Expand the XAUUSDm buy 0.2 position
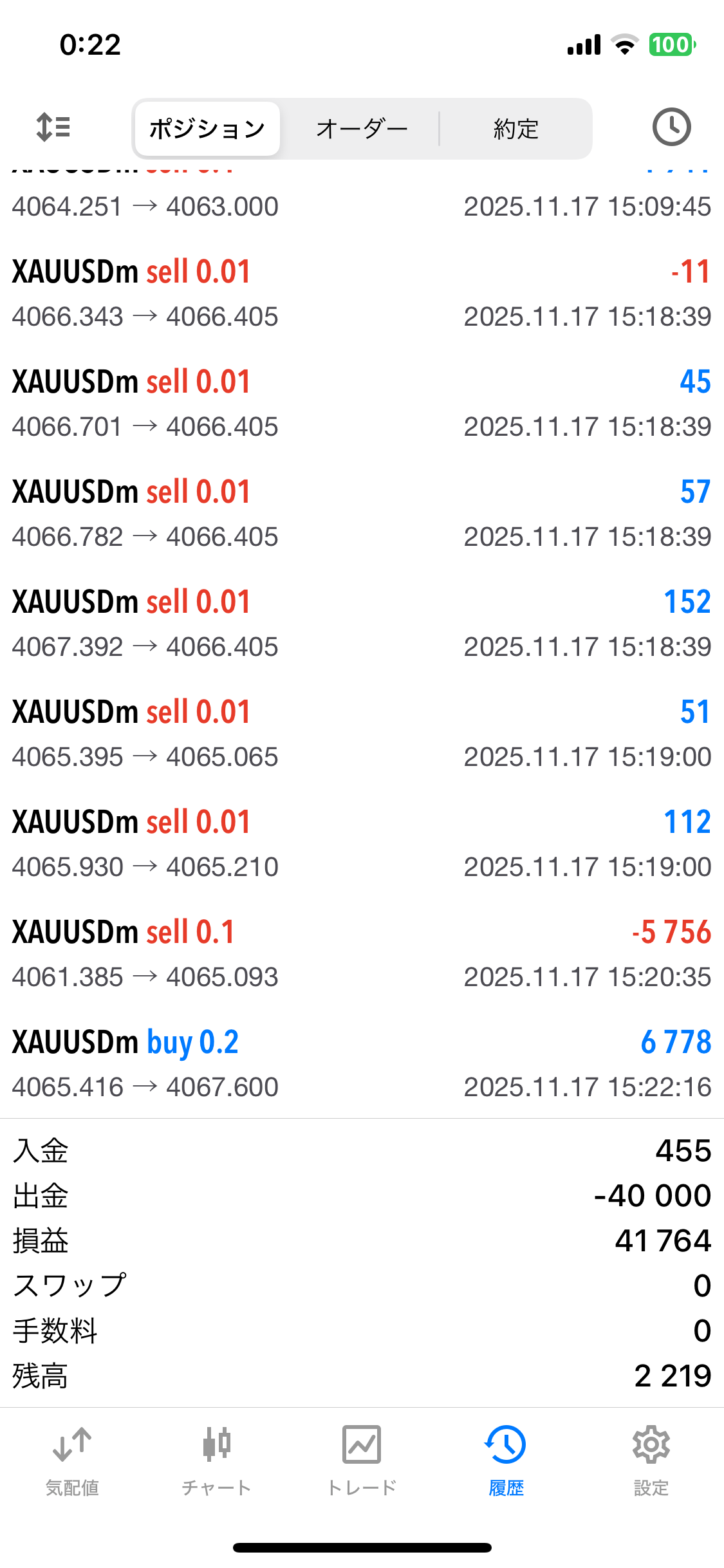Screen dimensions: 724x1568 (362, 1063)
